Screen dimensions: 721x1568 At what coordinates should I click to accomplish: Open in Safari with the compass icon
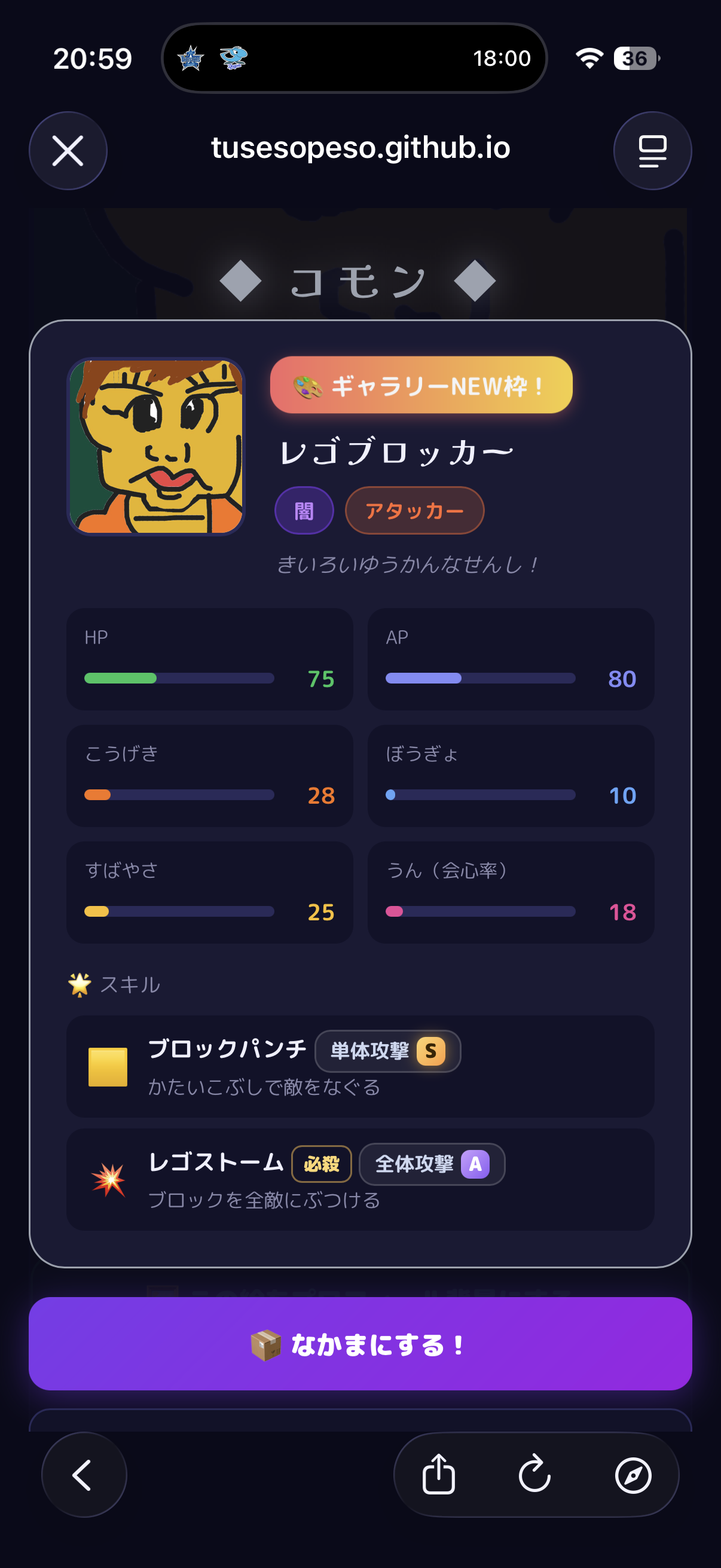click(633, 1475)
